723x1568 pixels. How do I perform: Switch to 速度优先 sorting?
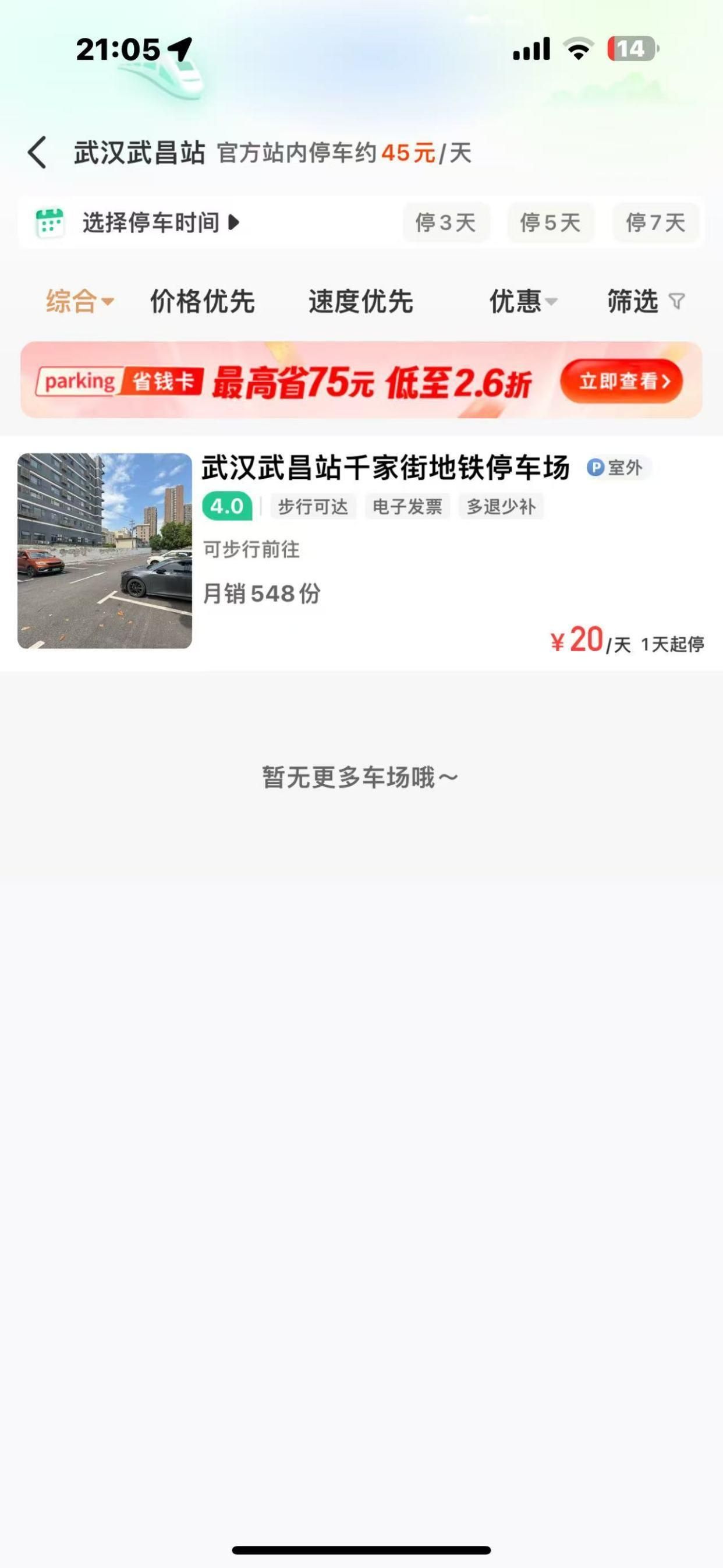coord(361,301)
